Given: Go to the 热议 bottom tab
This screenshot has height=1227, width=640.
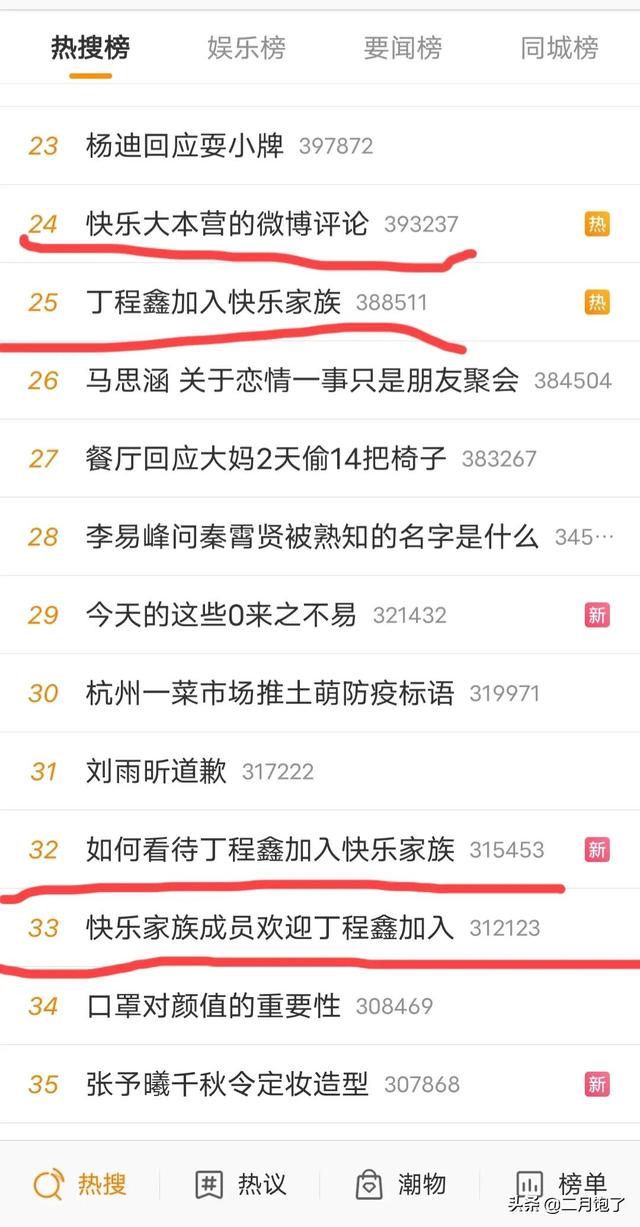Looking at the screenshot, I should [240, 1185].
